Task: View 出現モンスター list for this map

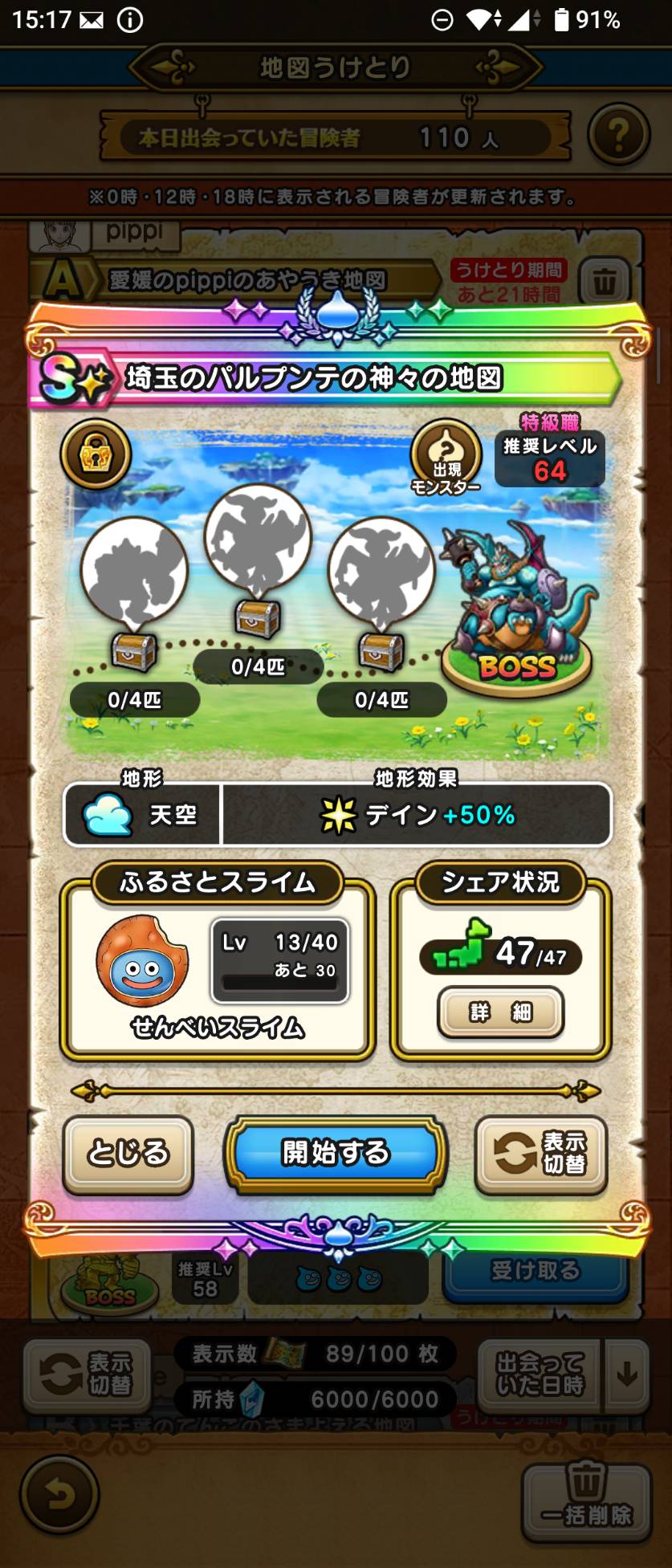Action: pyautogui.click(x=446, y=457)
